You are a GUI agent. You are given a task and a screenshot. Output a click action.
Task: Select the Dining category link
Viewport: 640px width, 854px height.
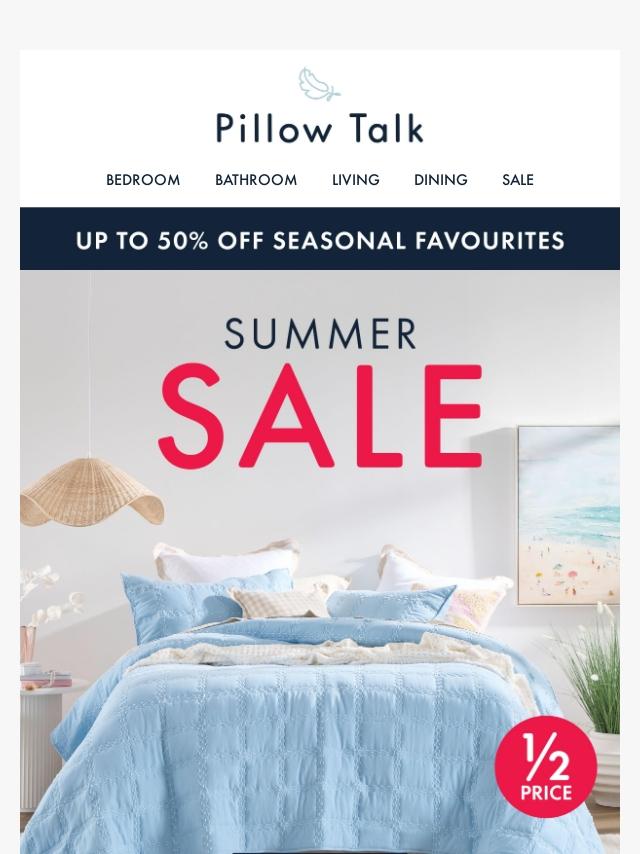(441, 180)
